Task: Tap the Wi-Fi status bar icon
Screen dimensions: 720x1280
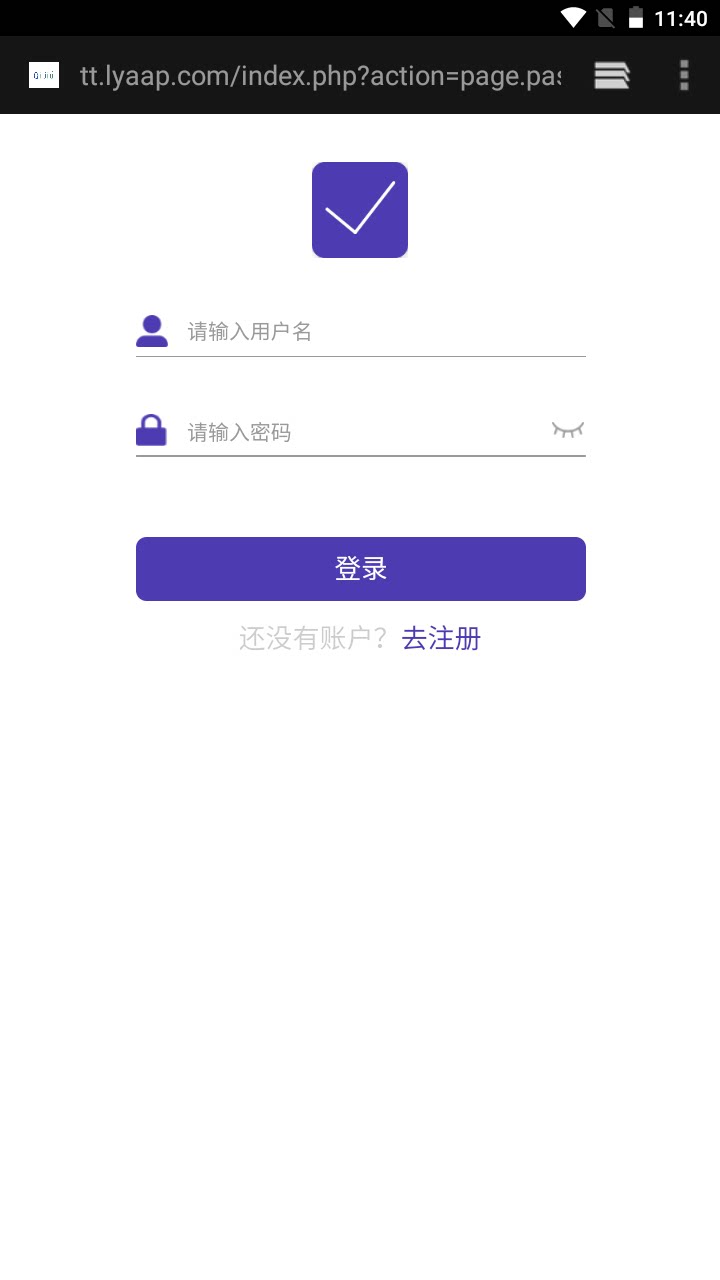Action: tap(574, 16)
